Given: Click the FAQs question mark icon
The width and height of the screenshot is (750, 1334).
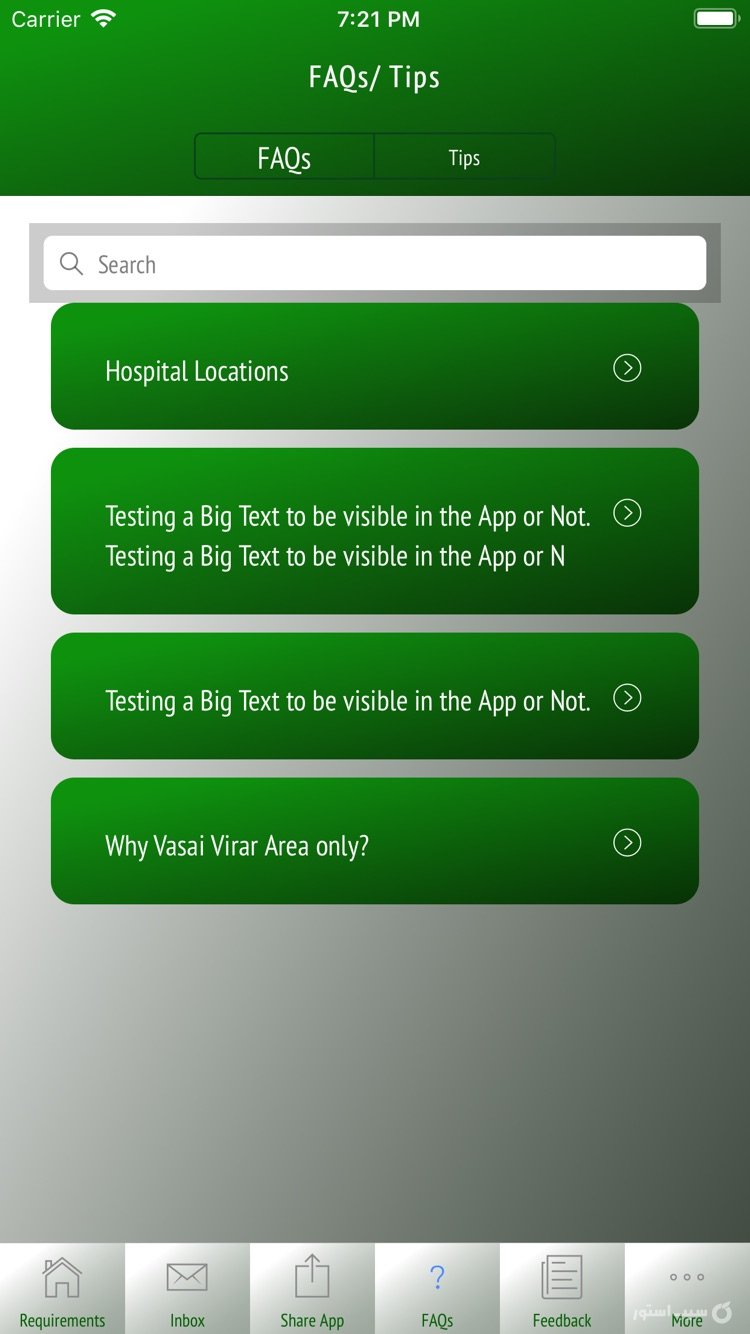Looking at the screenshot, I should click(436, 1277).
